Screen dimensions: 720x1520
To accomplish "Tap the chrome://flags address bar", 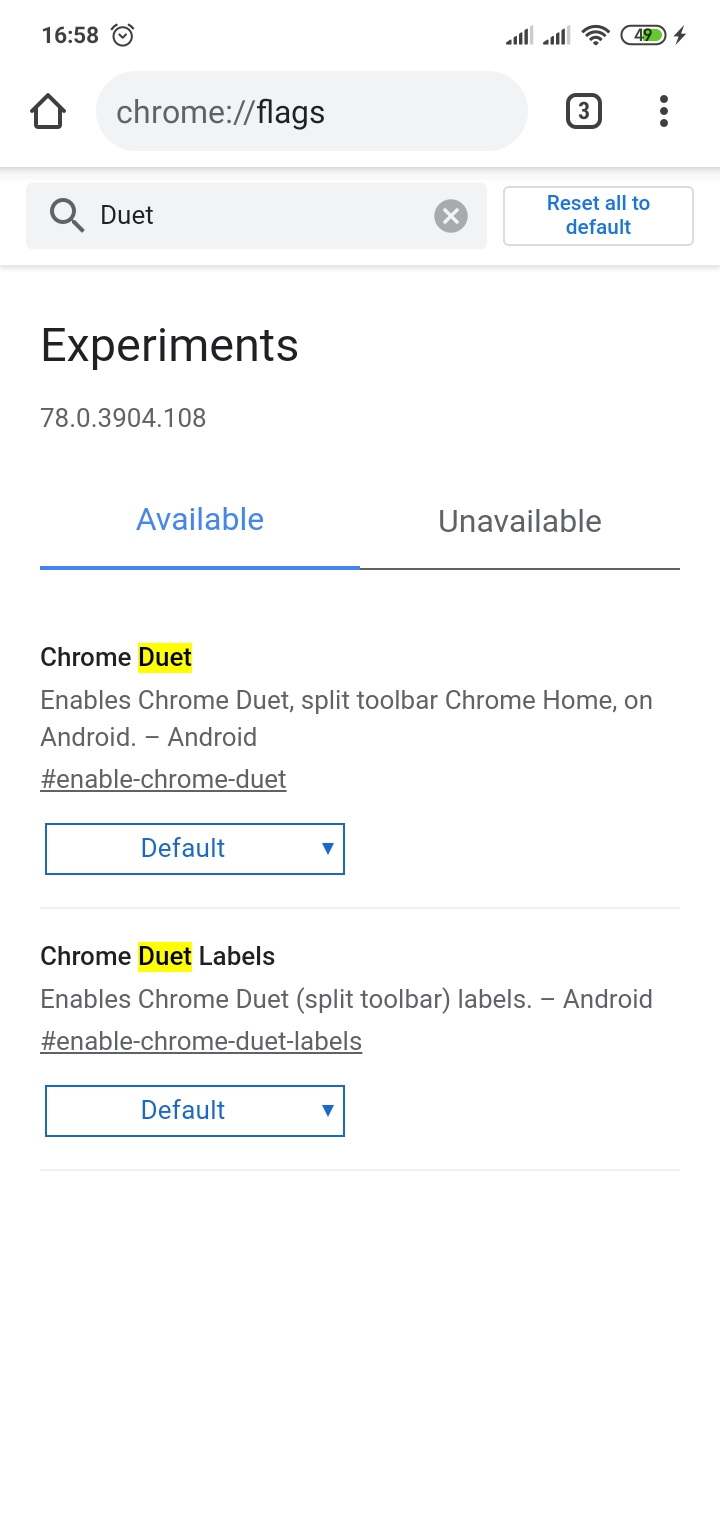I will (x=311, y=111).
